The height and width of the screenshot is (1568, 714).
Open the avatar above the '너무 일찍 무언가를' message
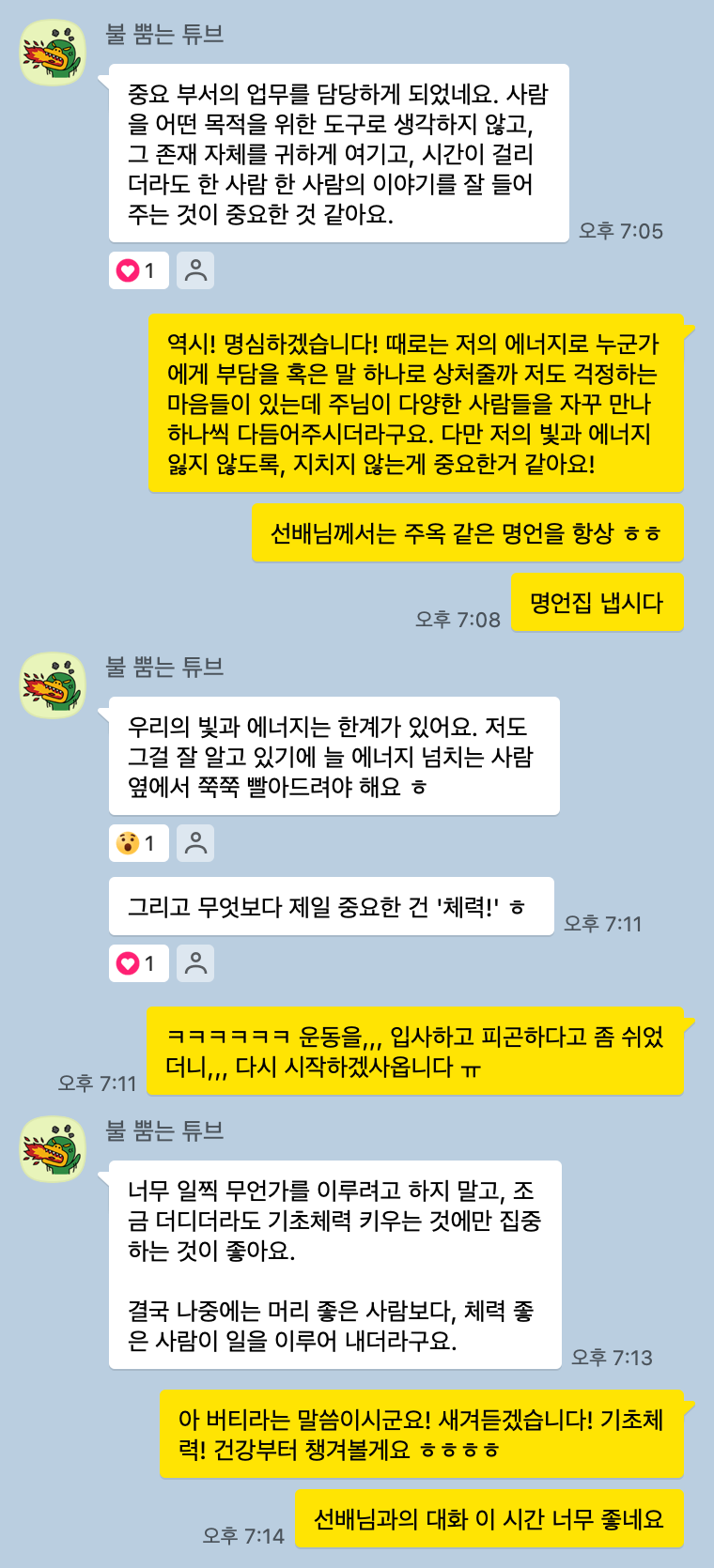point(53,1149)
